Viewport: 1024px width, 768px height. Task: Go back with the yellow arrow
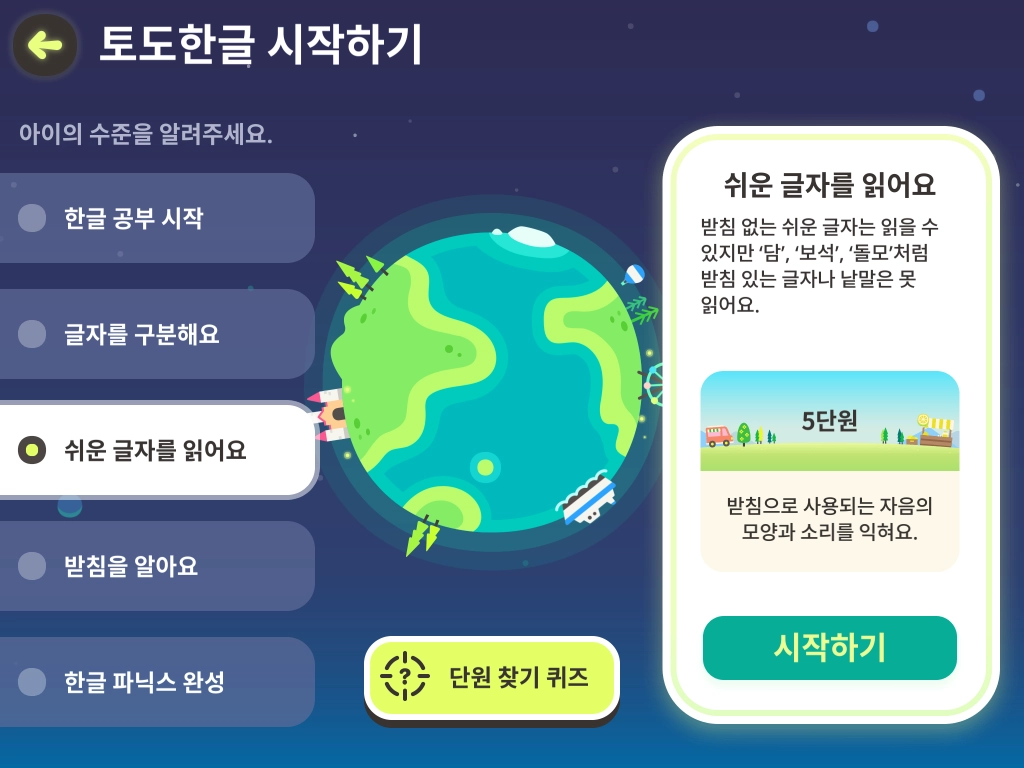(44, 45)
